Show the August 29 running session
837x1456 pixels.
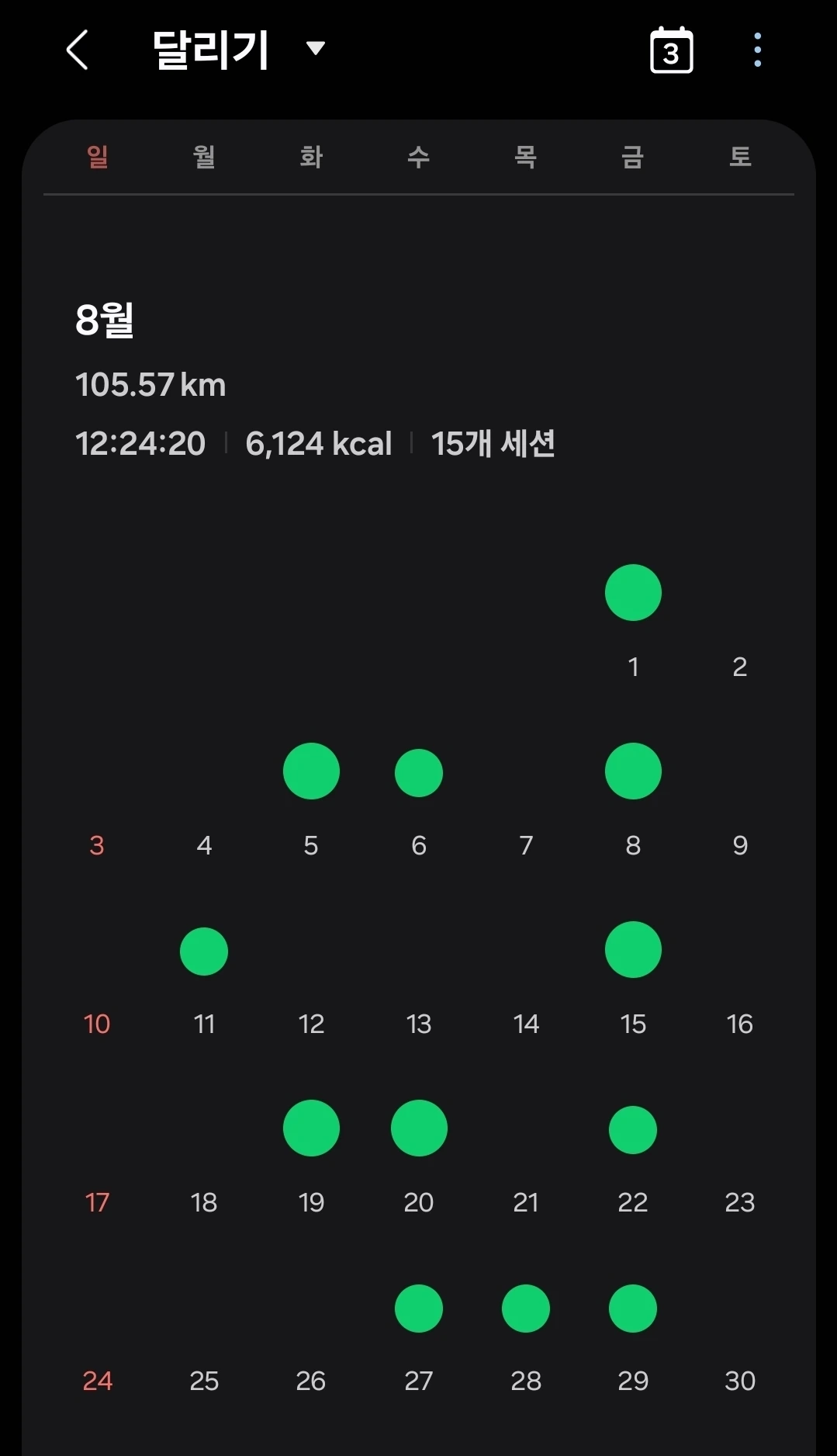633,1309
